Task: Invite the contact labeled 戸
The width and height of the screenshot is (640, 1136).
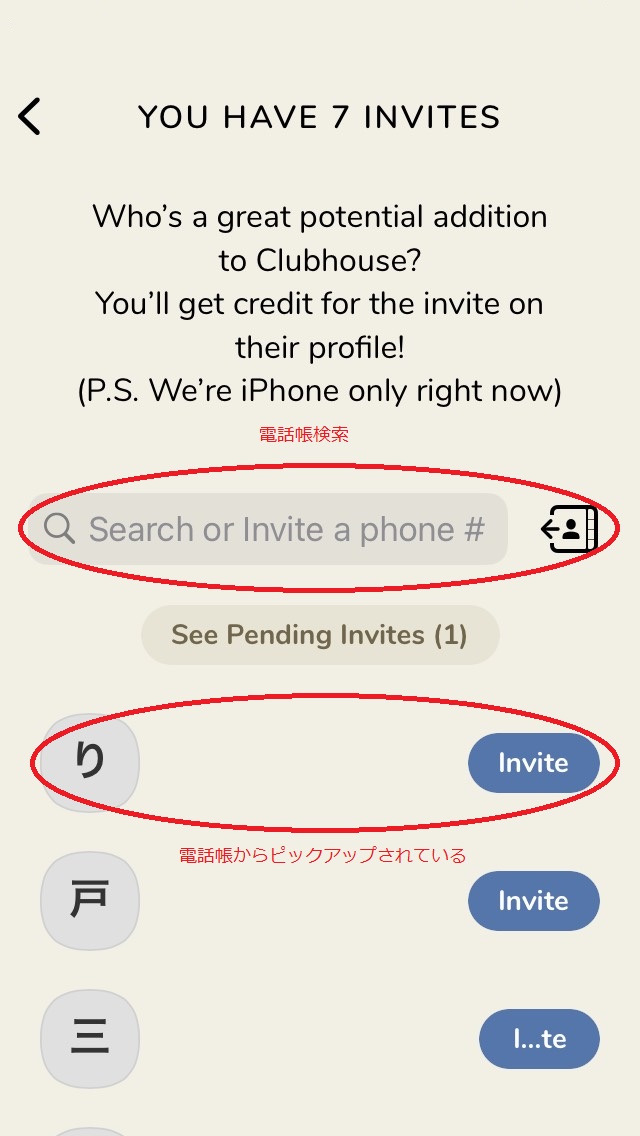Action: point(533,901)
